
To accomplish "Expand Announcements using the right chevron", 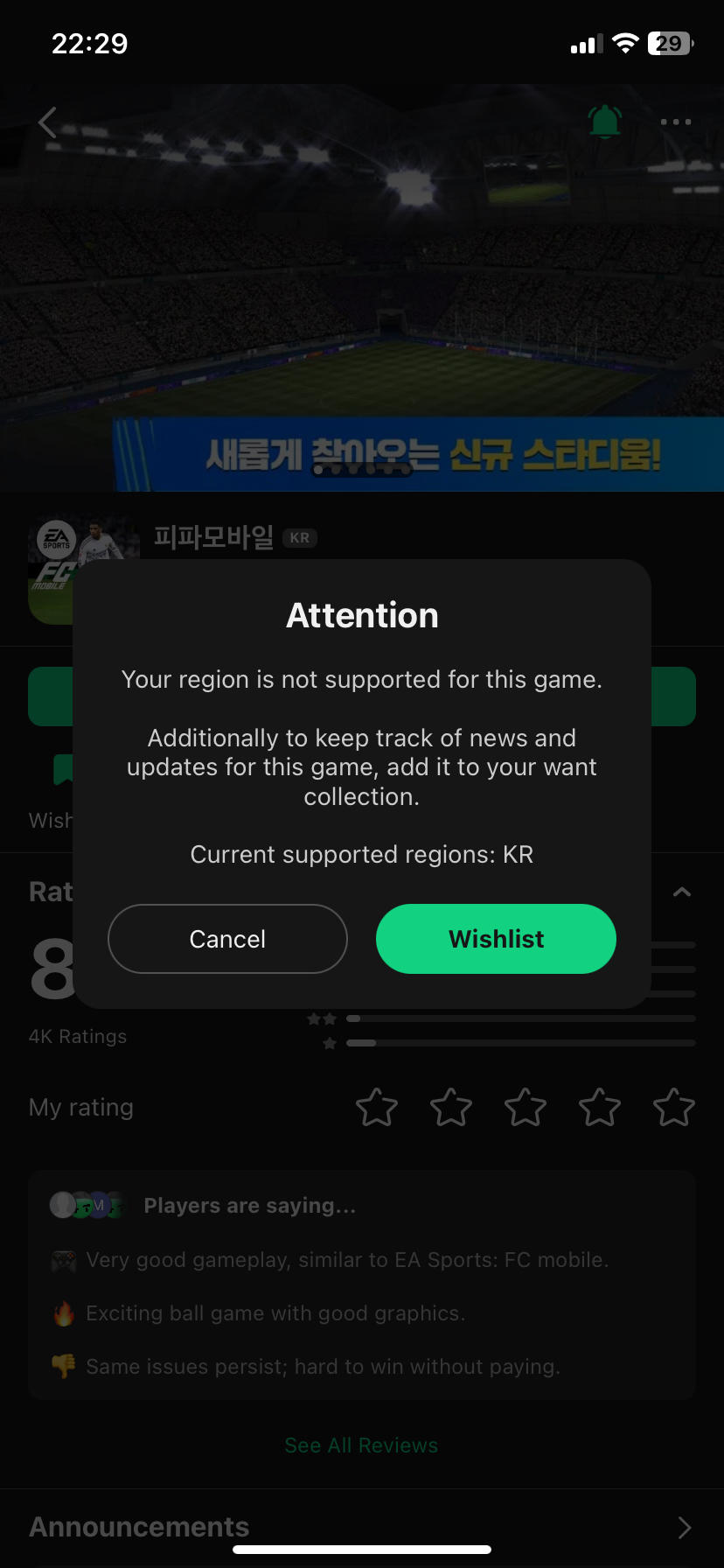I will [x=684, y=1527].
